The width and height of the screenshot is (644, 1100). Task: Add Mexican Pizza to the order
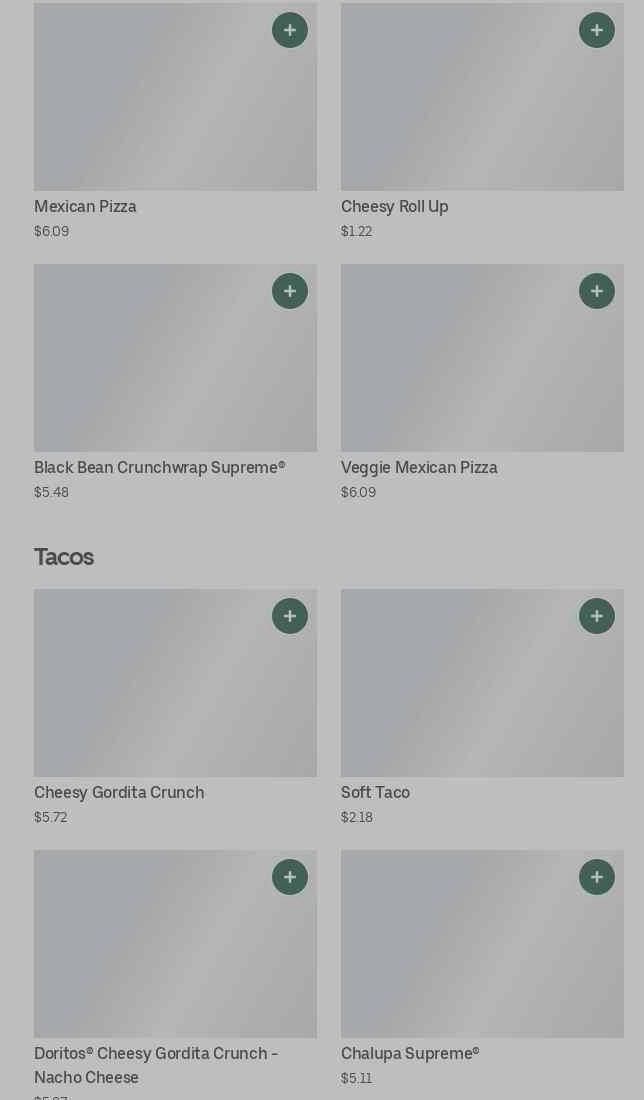290,30
